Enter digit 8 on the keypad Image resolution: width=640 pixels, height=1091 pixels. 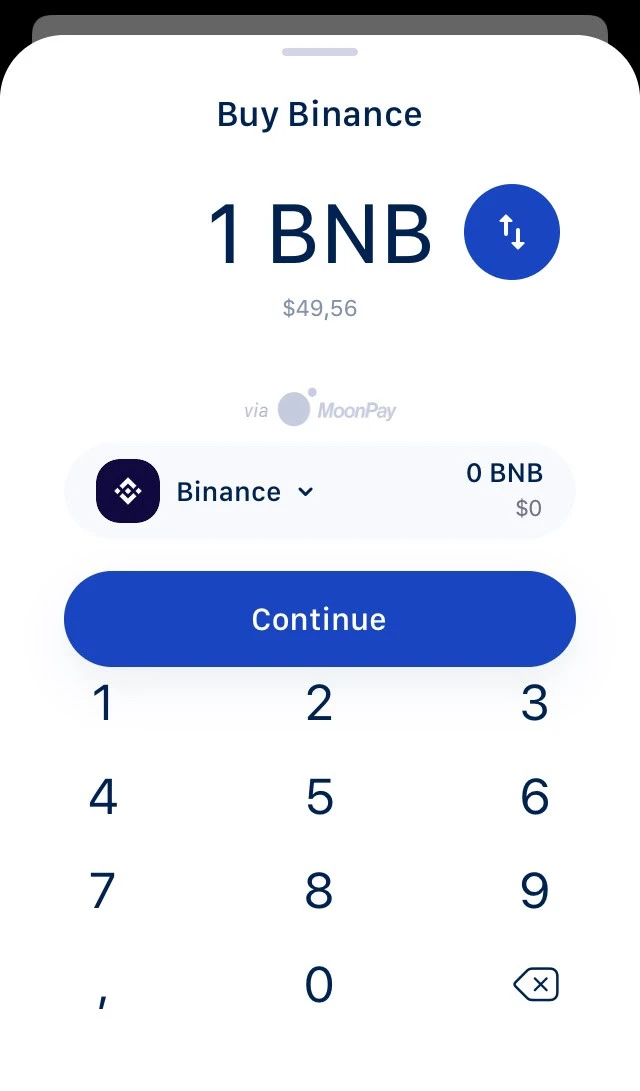tap(319, 891)
